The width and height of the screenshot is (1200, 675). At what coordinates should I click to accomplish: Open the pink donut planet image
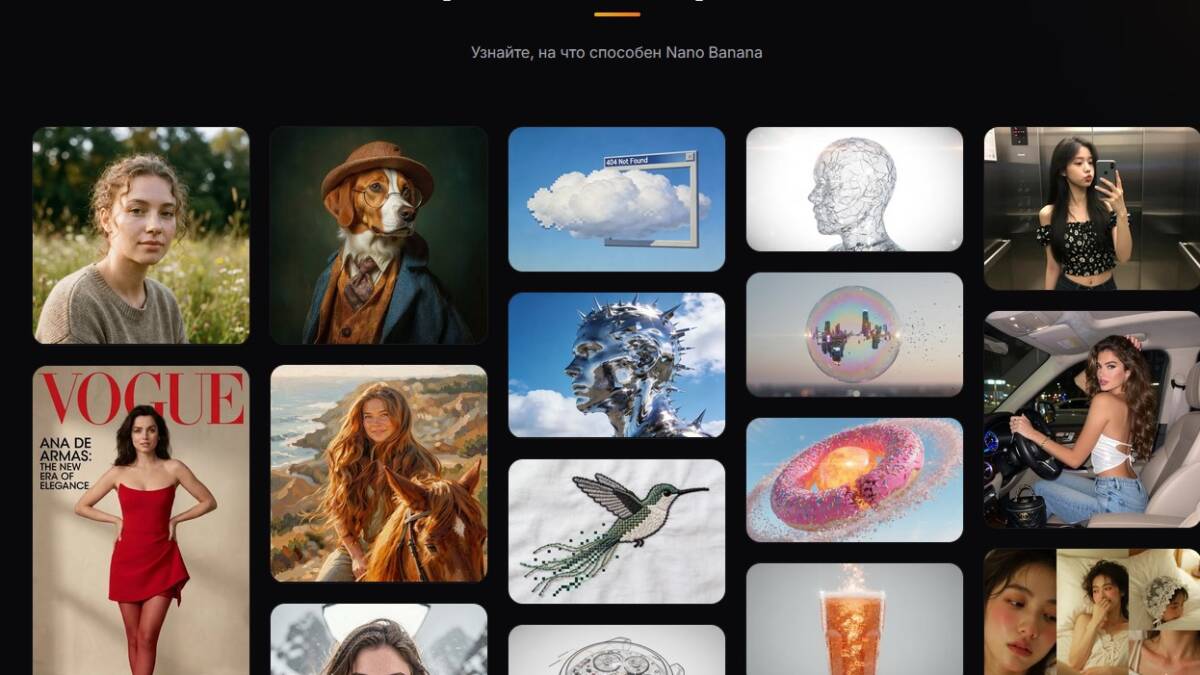click(x=854, y=480)
